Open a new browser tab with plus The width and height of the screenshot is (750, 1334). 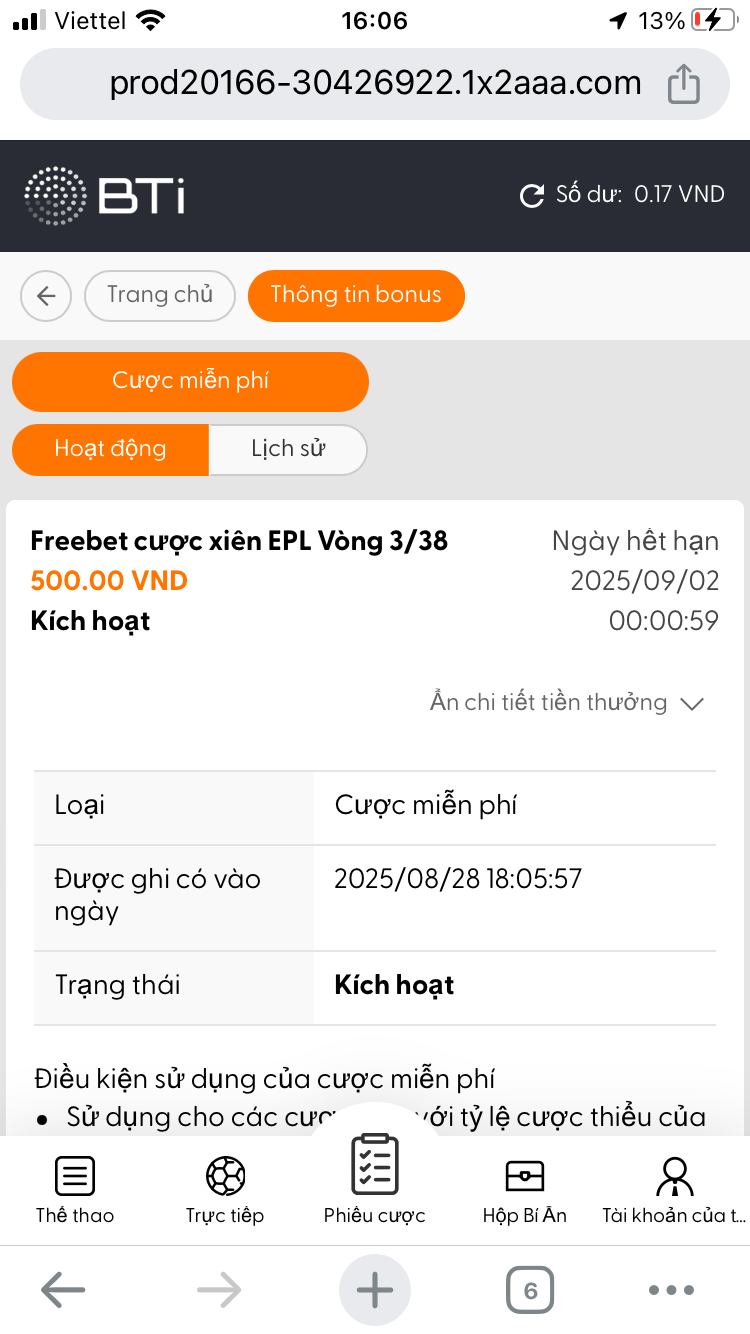coord(375,1290)
